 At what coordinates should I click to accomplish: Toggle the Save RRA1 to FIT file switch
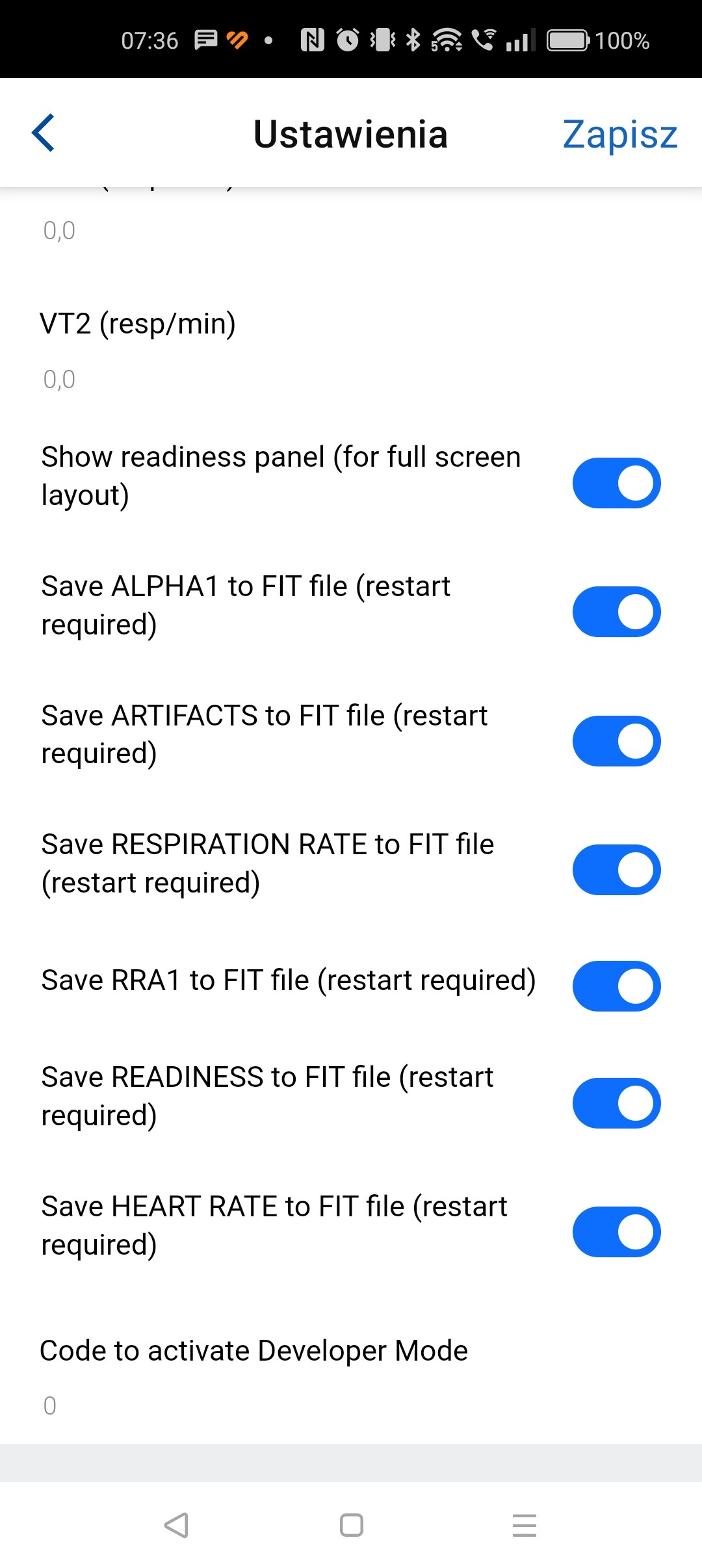(616, 986)
